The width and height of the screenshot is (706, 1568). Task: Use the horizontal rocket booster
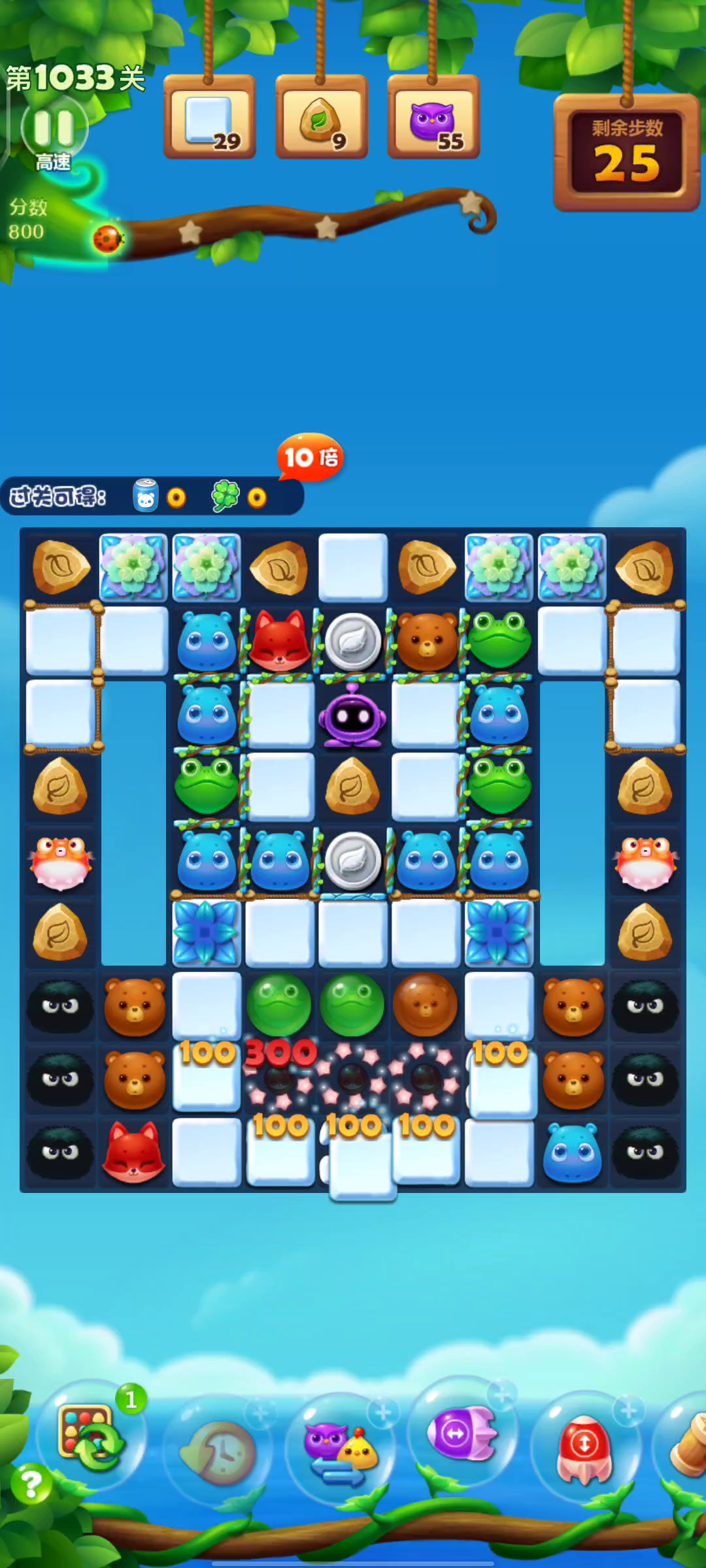pyautogui.click(x=462, y=1433)
